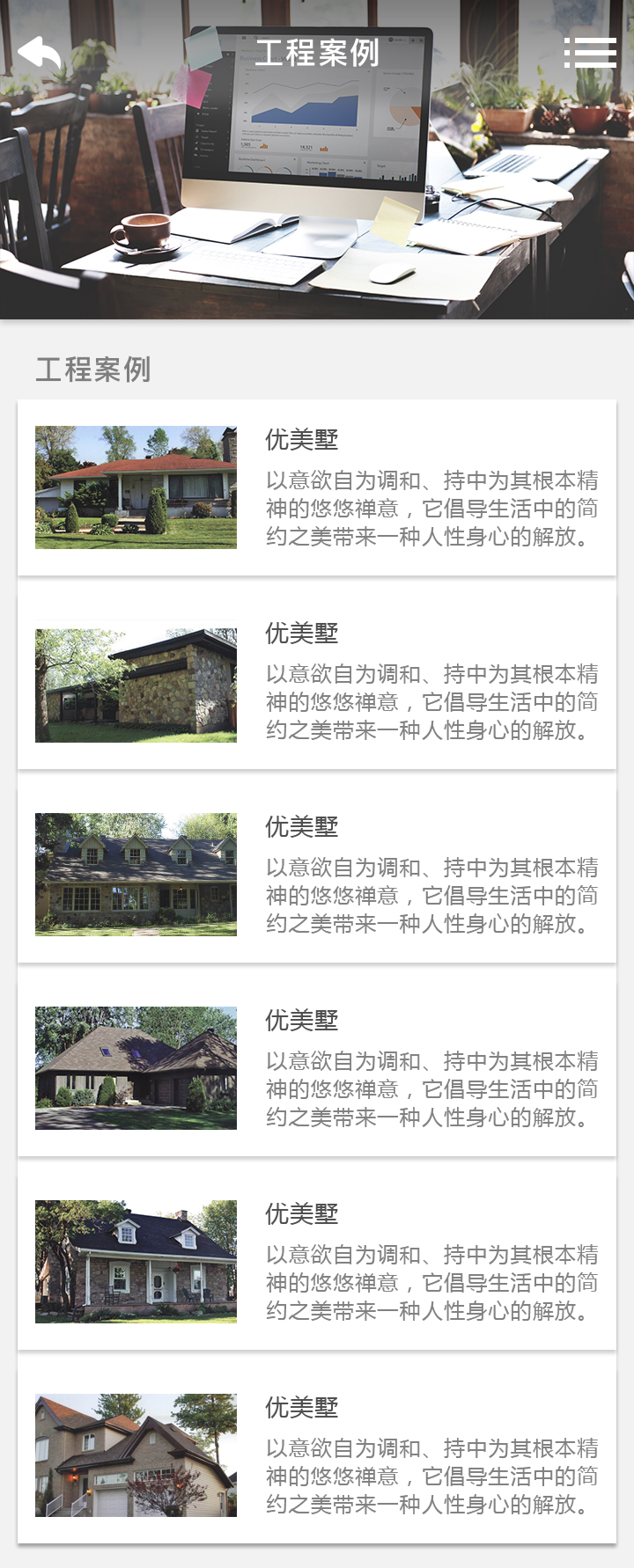Click the third 优美墅 title text
The height and width of the screenshot is (1568, 634).
point(291,827)
